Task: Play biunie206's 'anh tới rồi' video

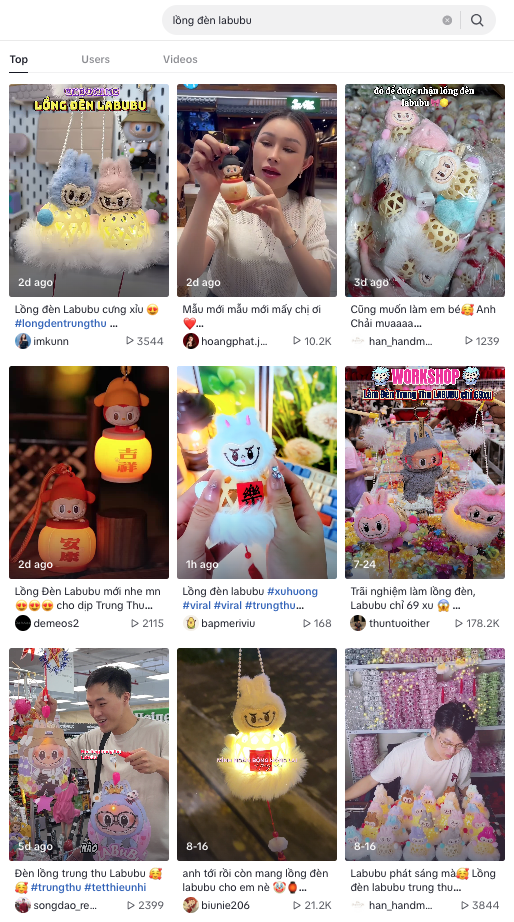Action: [257, 754]
